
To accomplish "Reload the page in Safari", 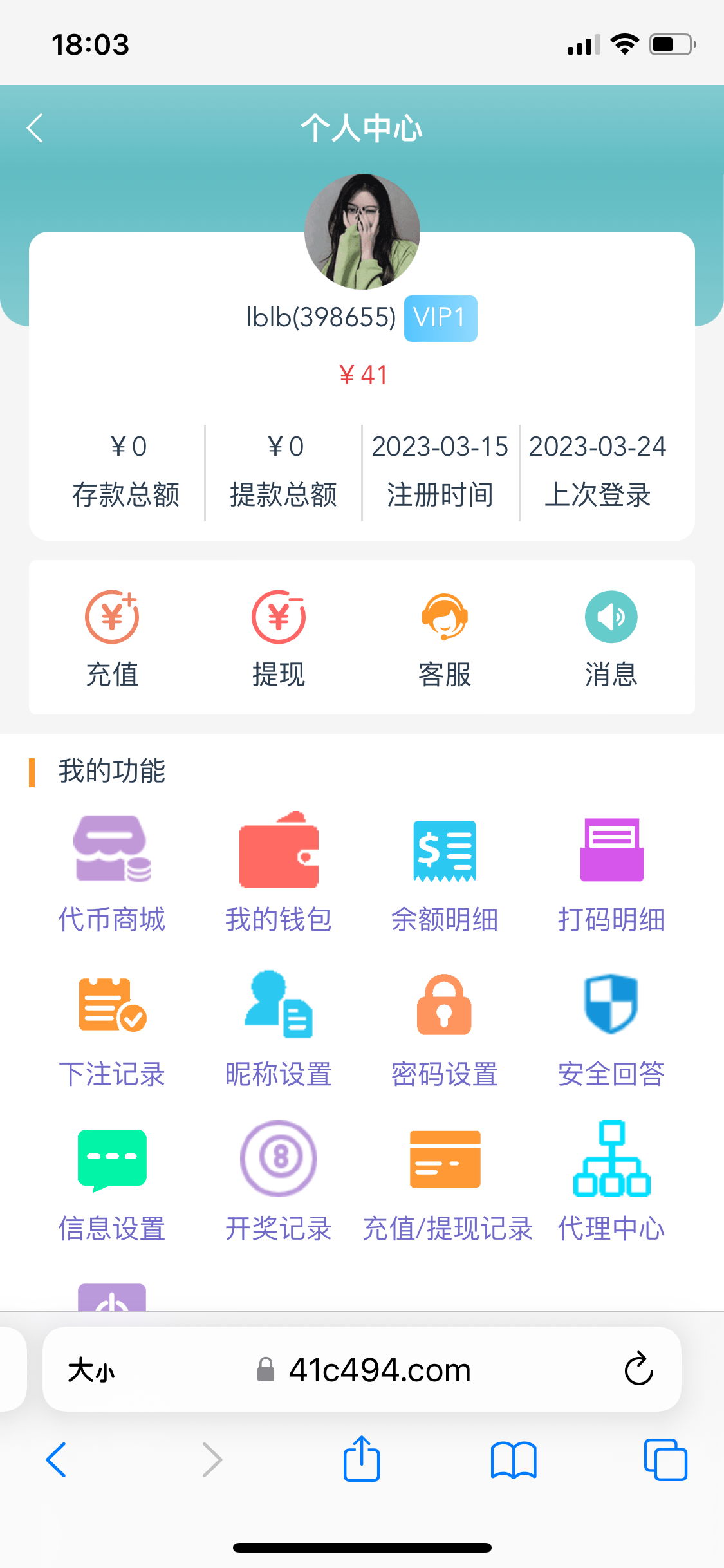I will click(638, 1369).
